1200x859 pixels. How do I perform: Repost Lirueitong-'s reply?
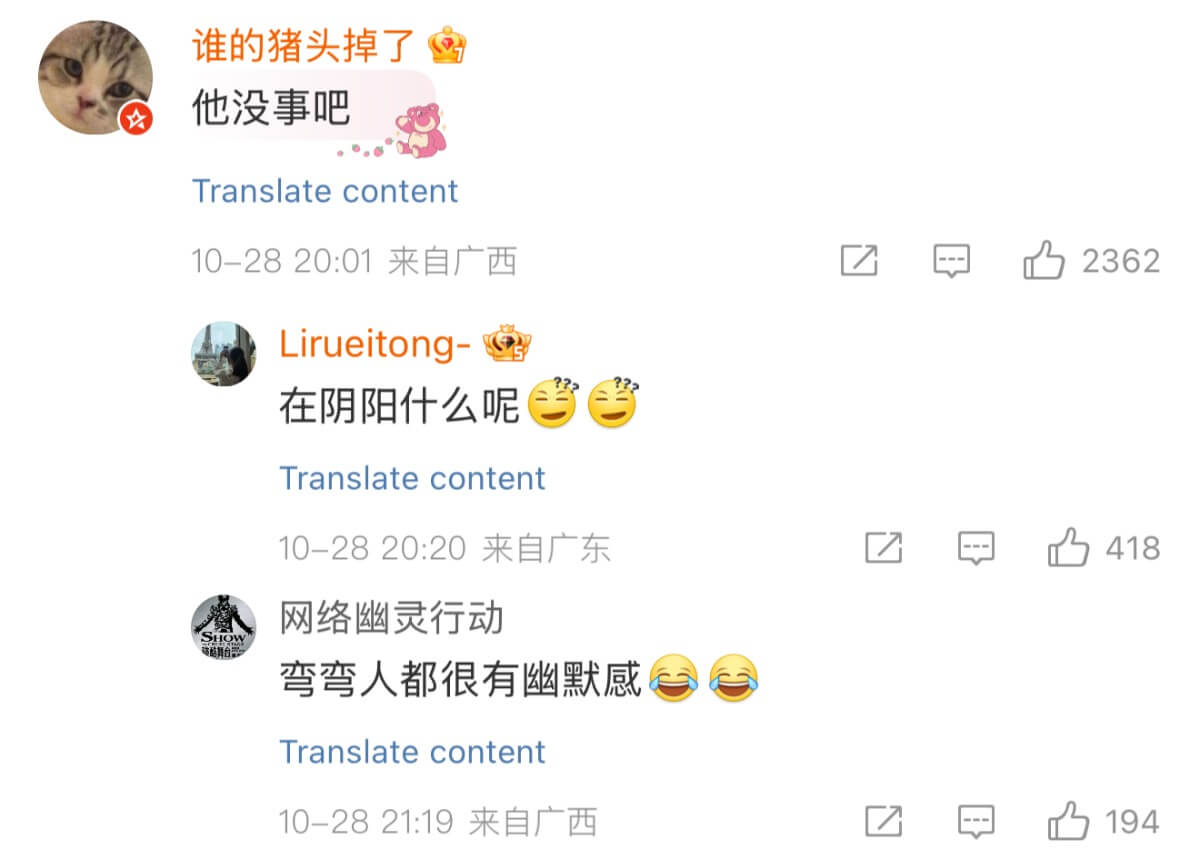point(884,548)
